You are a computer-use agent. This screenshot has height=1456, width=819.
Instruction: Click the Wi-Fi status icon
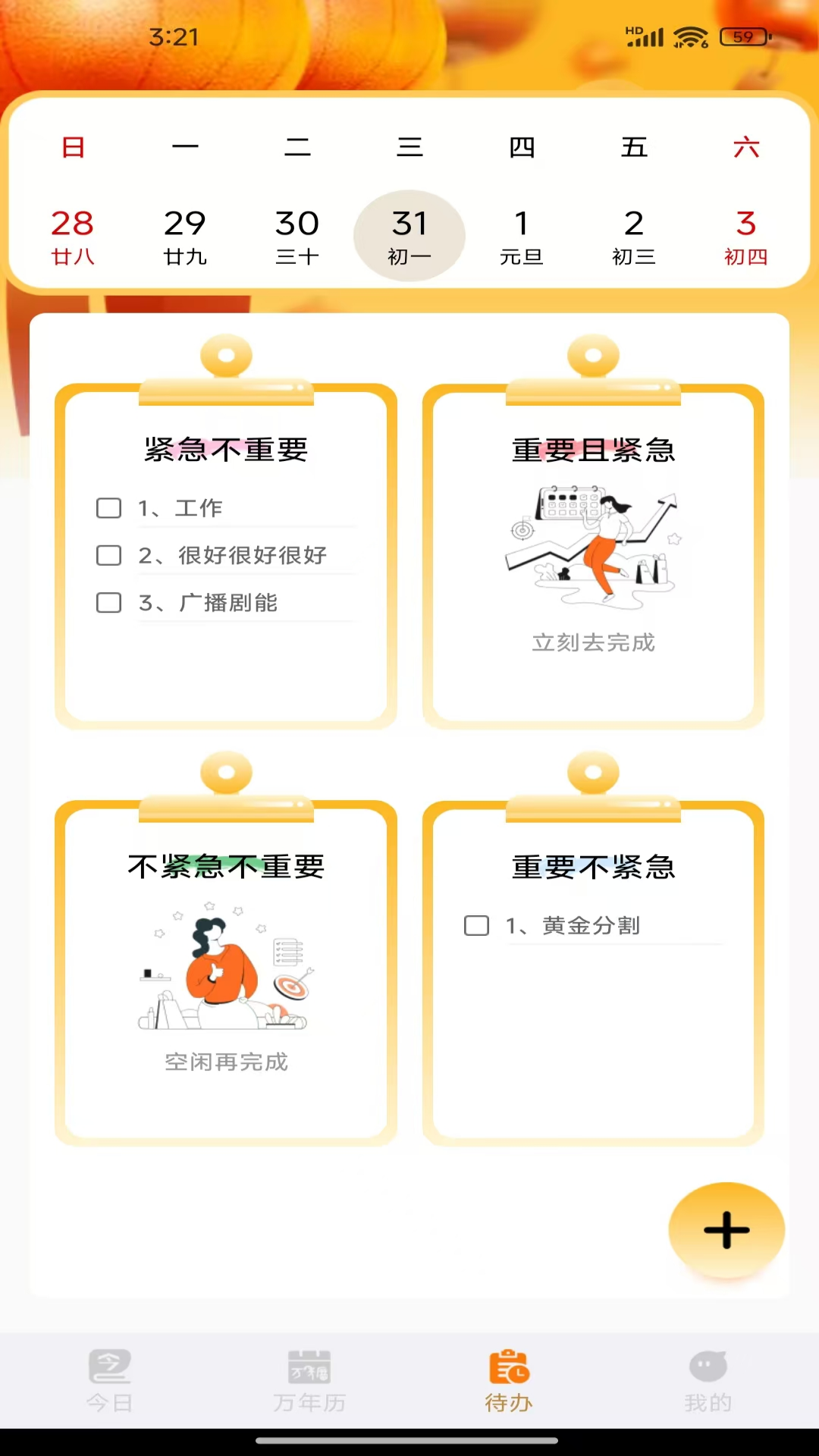[686, 36]
